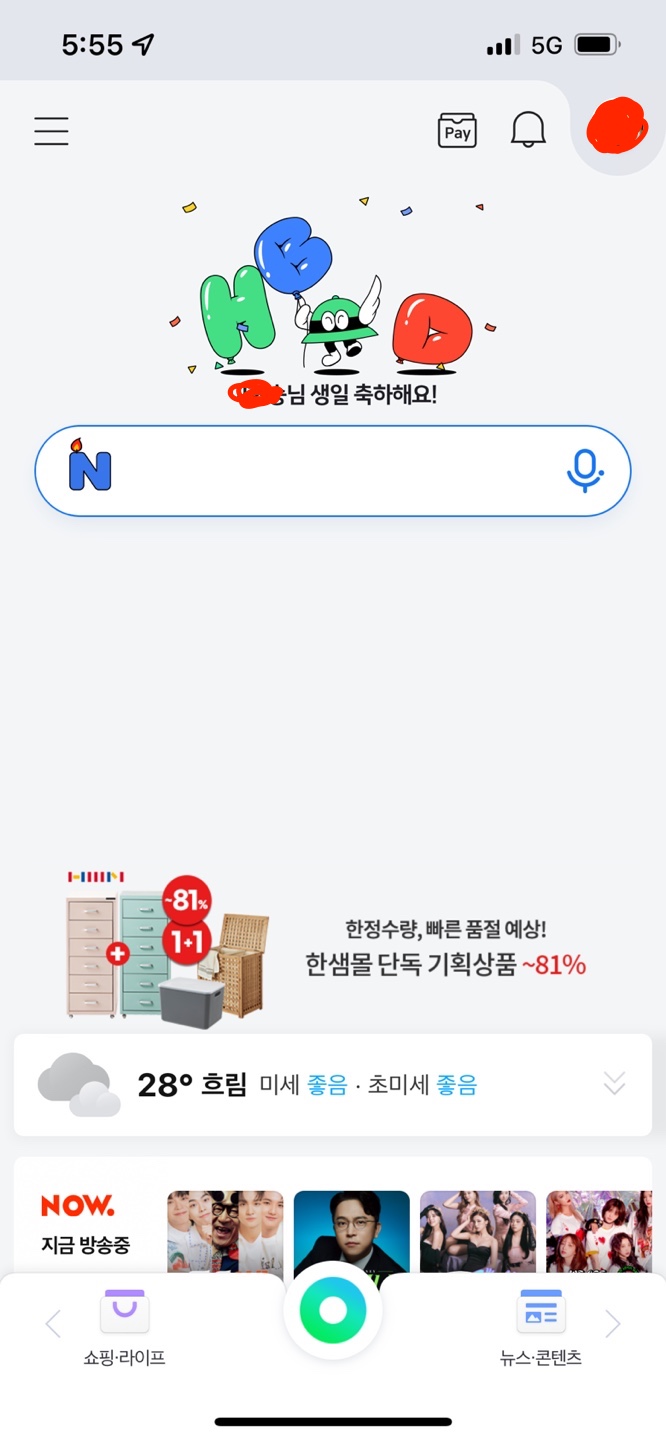Open the hamburger menu
666x1440 pixels.
point(51,131)
